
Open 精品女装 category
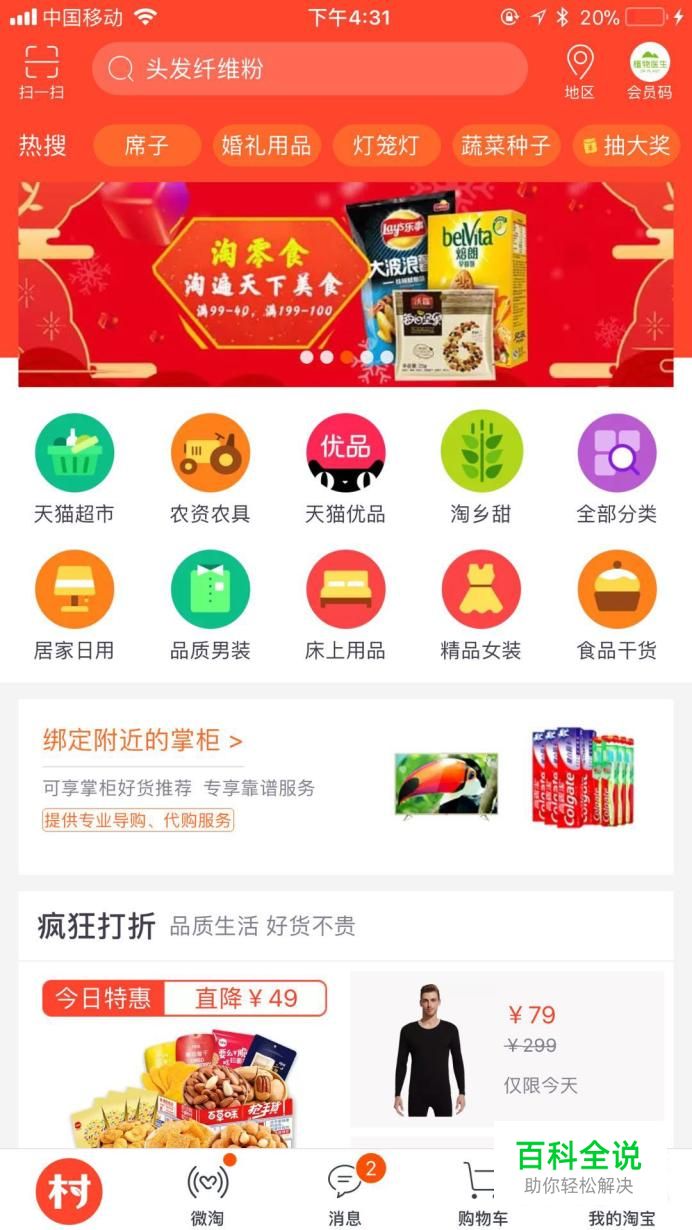point(481,605)
